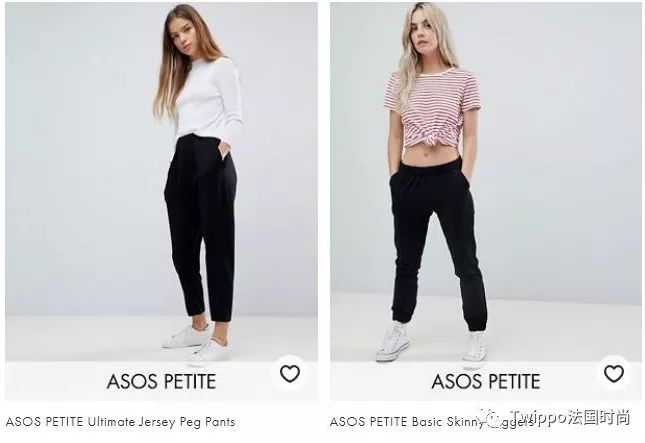
Task: Save ASOS PETITE Ultimate Jersey Peg Pants to favorites
Action: 290,374
